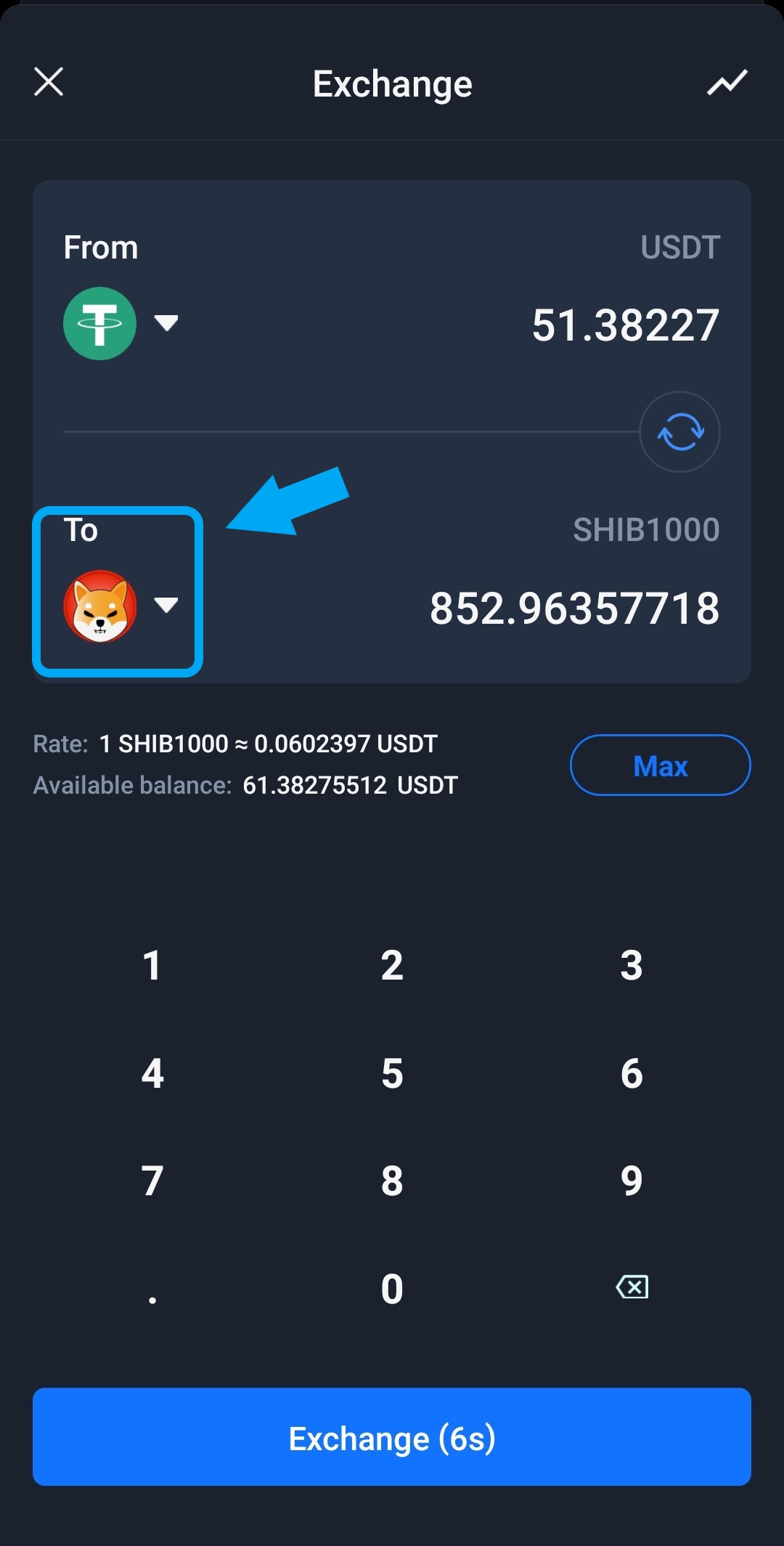
Task: Close the Exchange screen
Action: (x=49, y=81)
